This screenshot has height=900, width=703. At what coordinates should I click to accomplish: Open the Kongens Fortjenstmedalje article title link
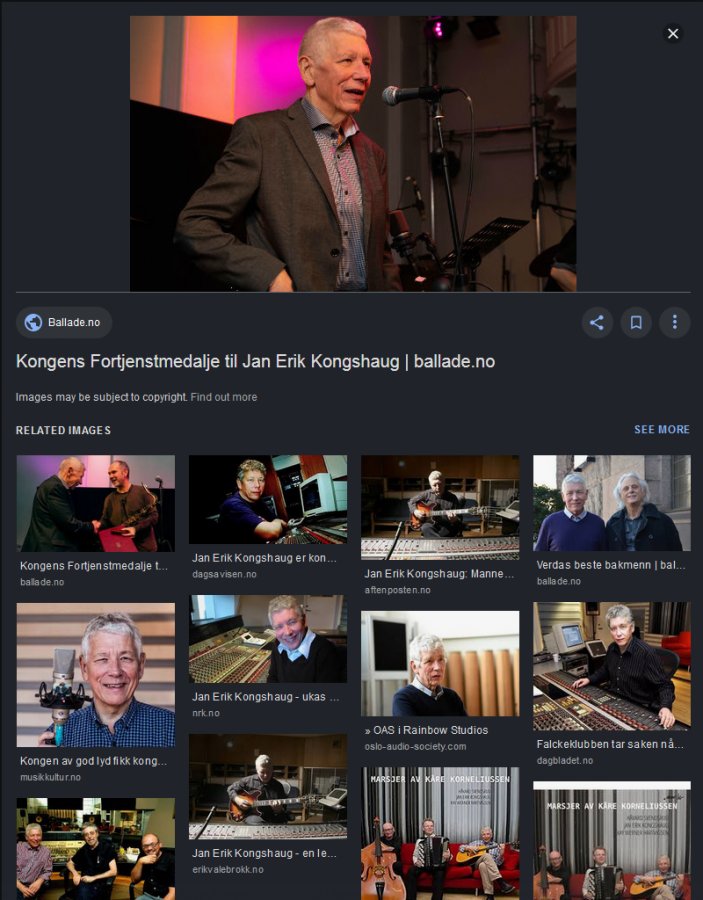(x=255, y=362)
